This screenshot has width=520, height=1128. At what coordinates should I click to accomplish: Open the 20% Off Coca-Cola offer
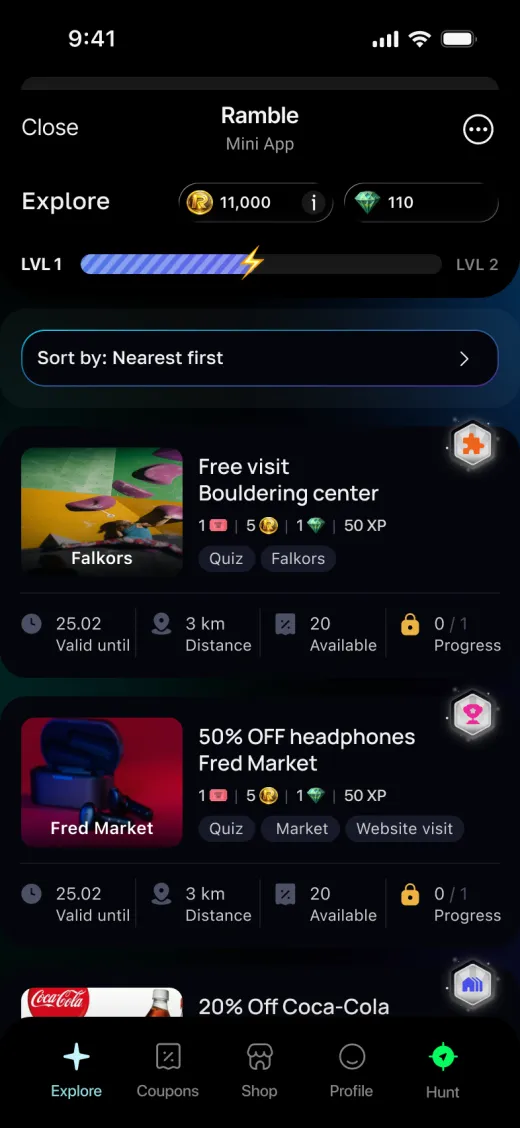click(x=293, y=1006)
